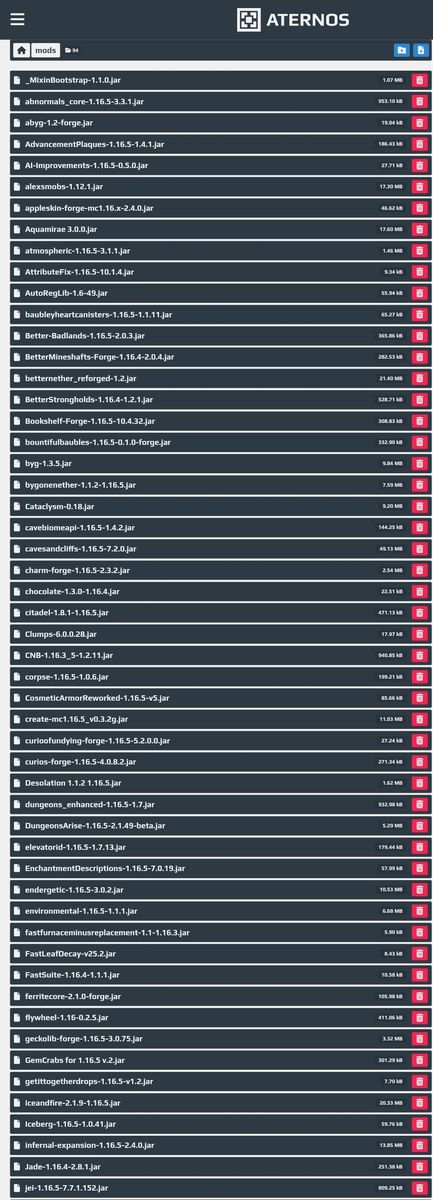Delete Clumps-6.0.0.28.jar
This screenshot has width=433, height=1200.
pos(419,634)
